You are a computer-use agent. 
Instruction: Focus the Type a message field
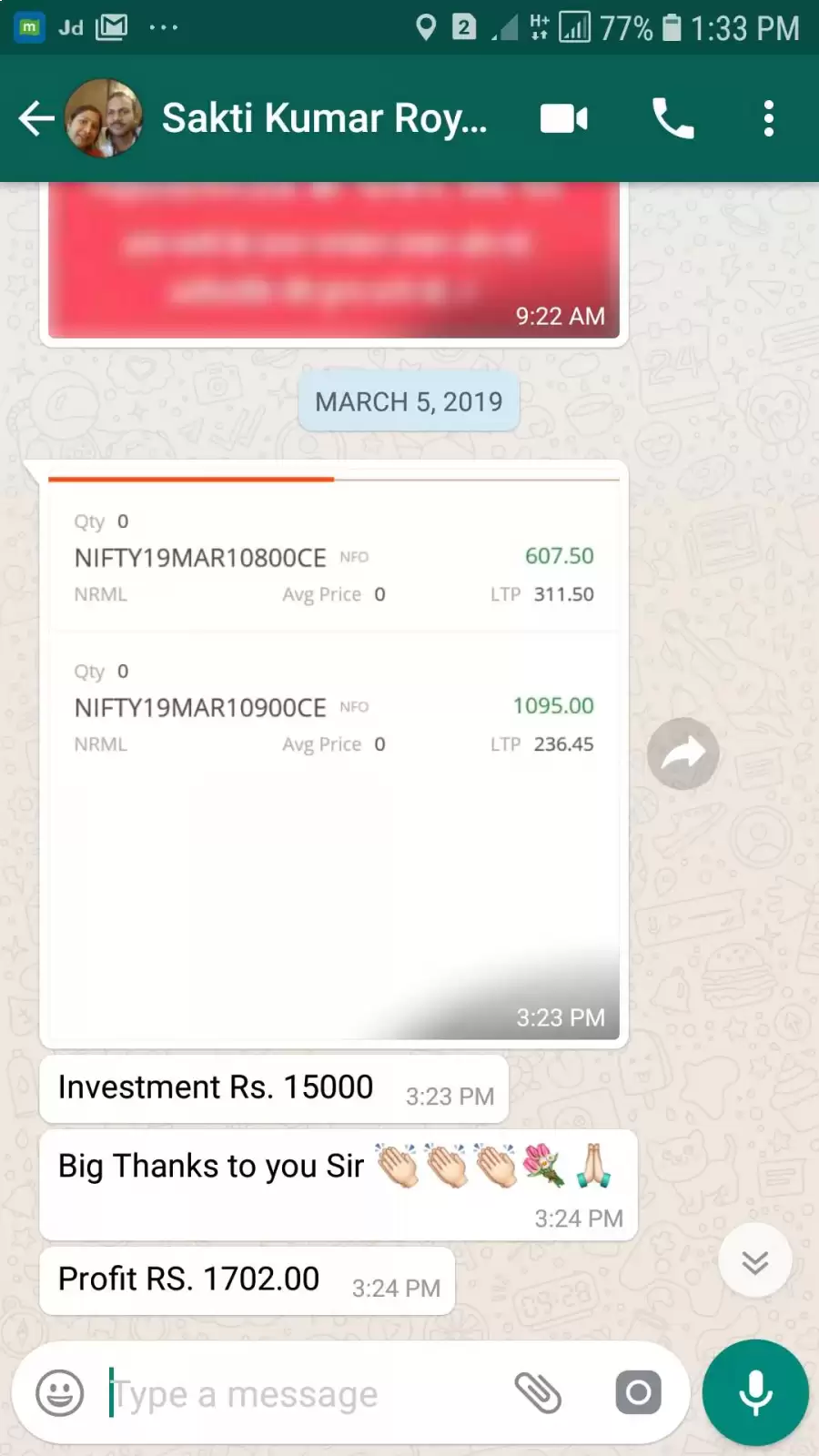300,1393
